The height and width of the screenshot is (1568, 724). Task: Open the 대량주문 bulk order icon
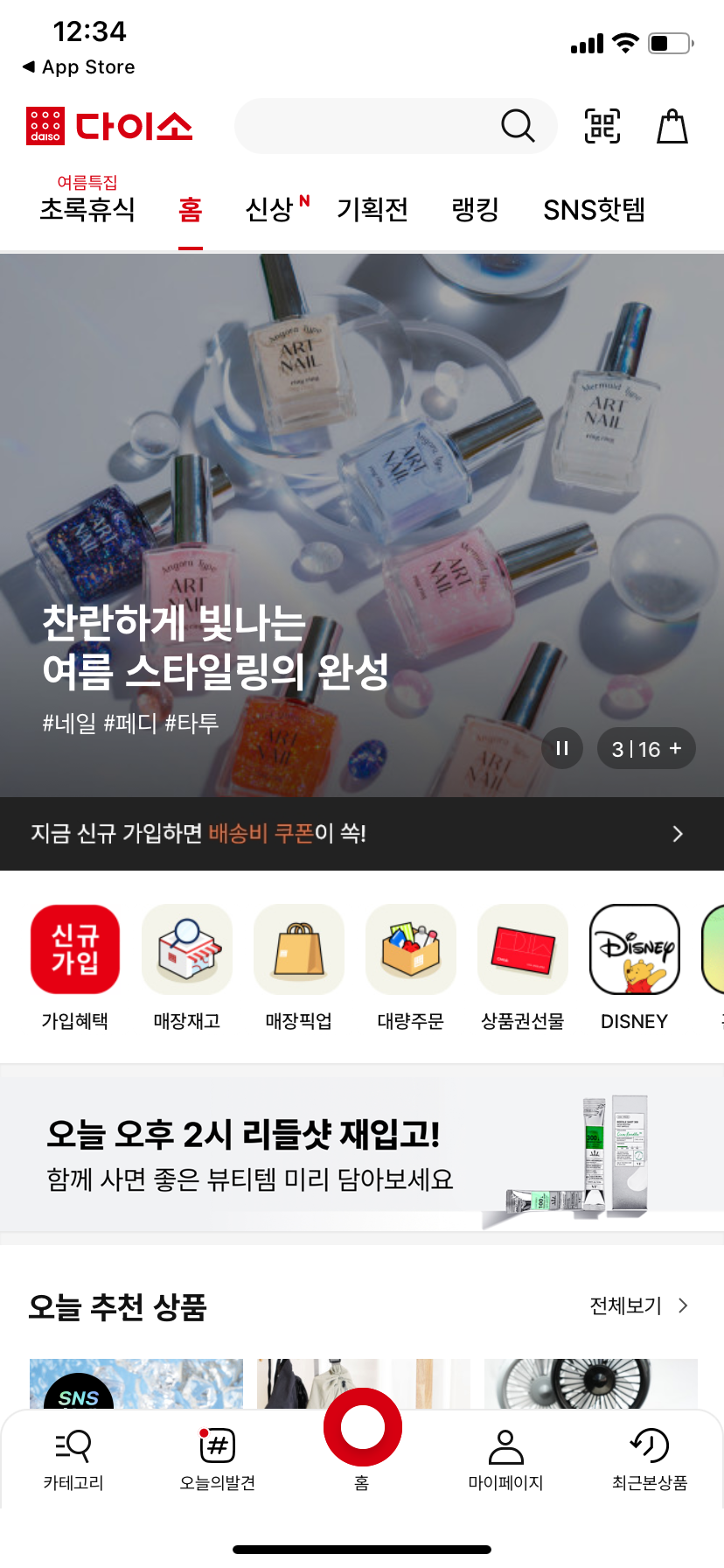coord(411,949)
